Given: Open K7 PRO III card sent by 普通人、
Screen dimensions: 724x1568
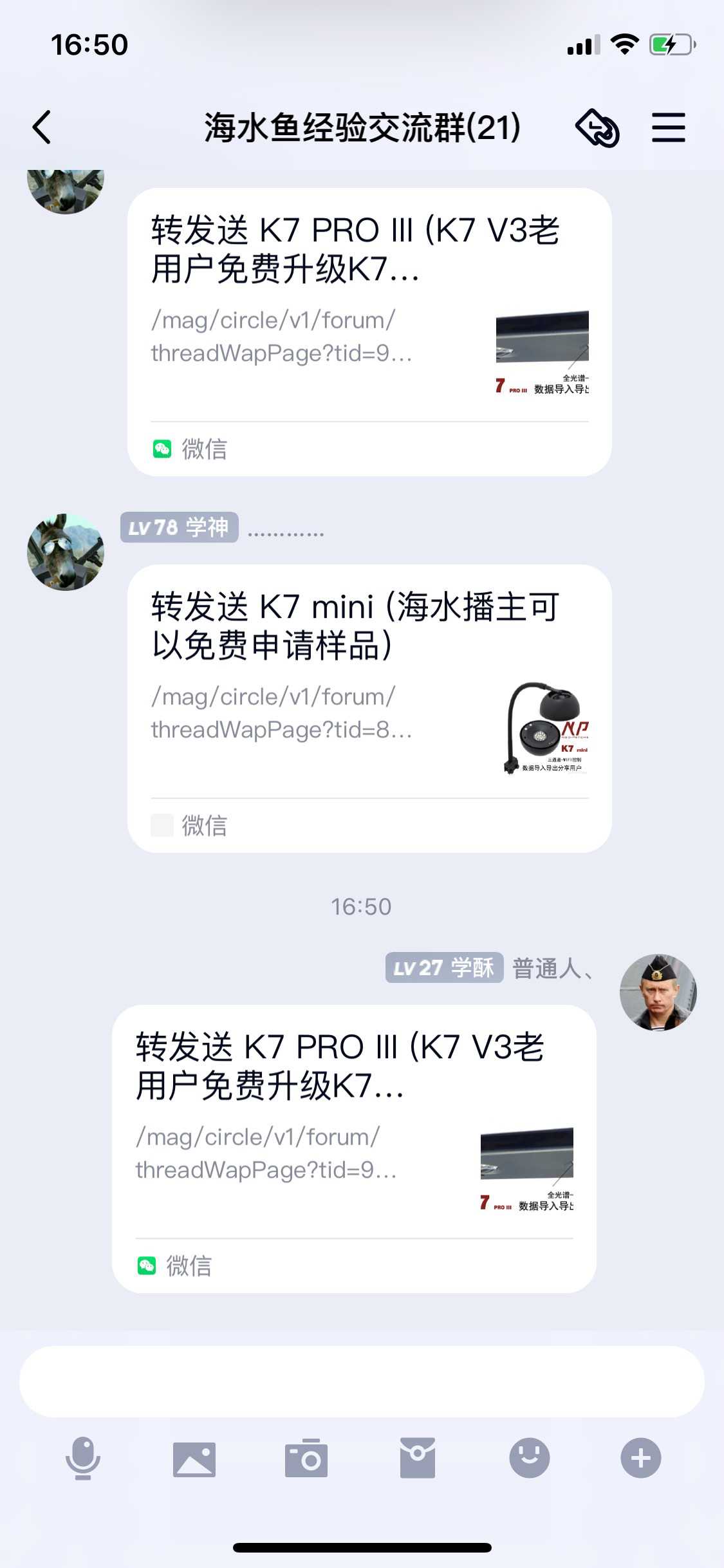Looking at the screenshot, I should pyautogui.click(x=353, y=1148).
